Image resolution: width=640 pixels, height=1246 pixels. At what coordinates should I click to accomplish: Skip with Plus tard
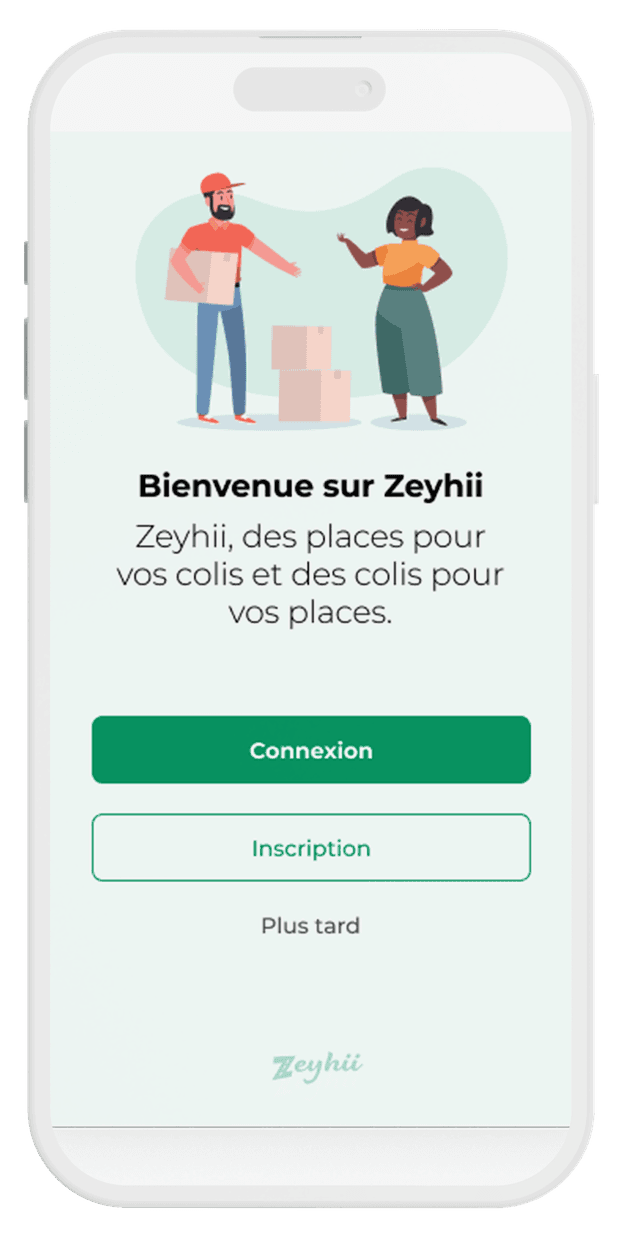pos(310,926)
